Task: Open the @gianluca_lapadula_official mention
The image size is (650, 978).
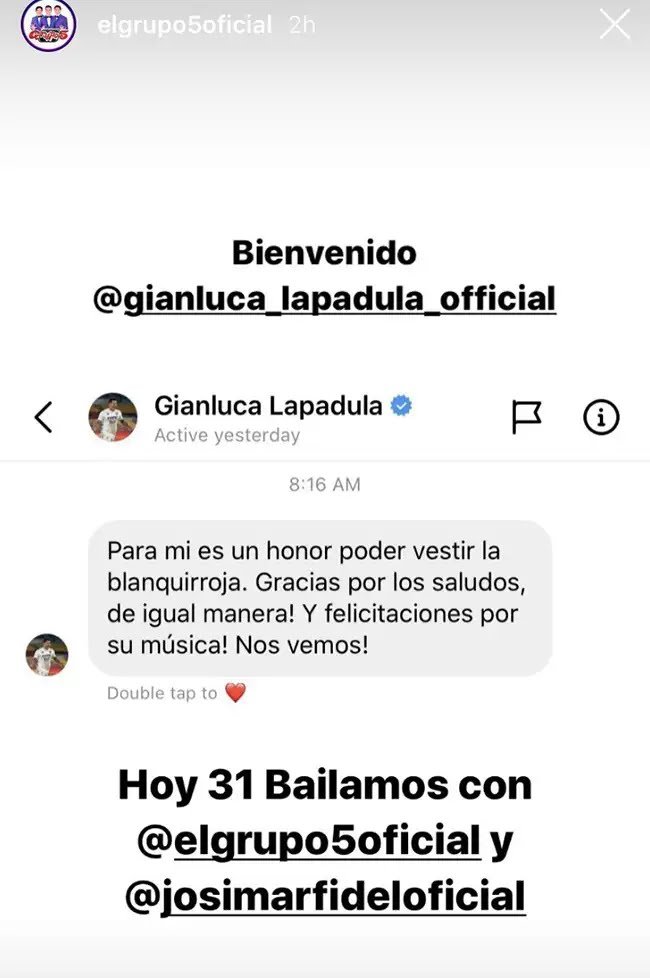Action: [x=324, y=298]
